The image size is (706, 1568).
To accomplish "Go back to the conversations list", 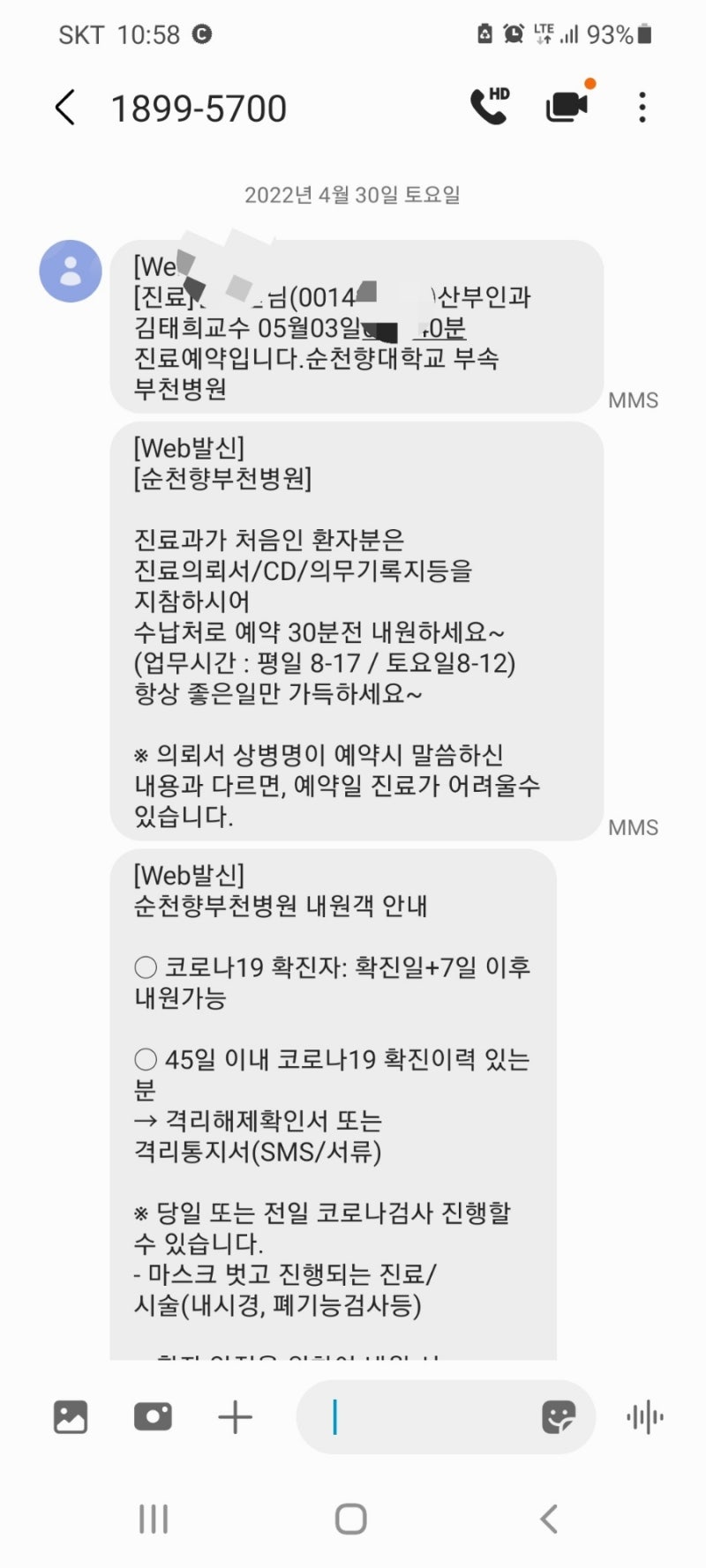I will [65, 108].
